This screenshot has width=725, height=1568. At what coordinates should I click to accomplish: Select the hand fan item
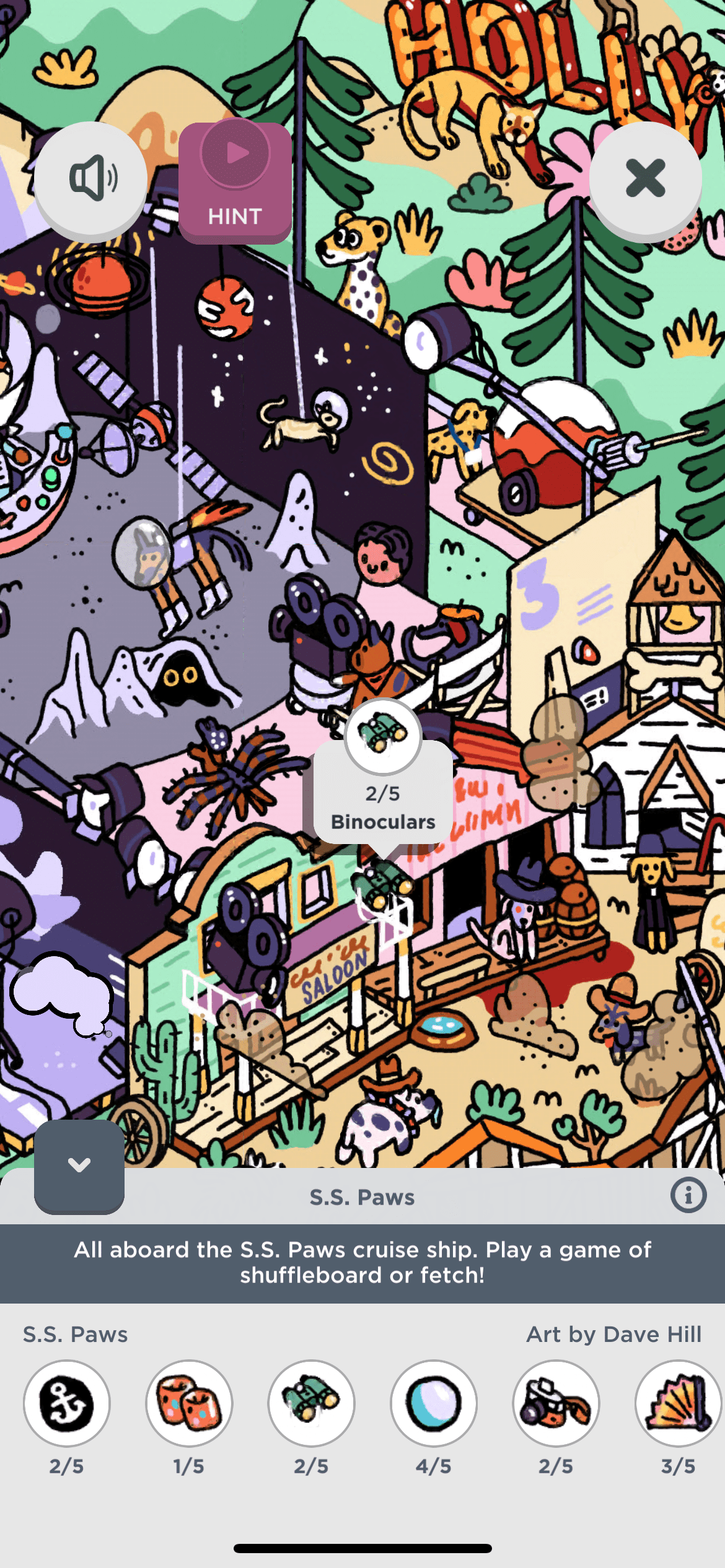pos(678,1403)
